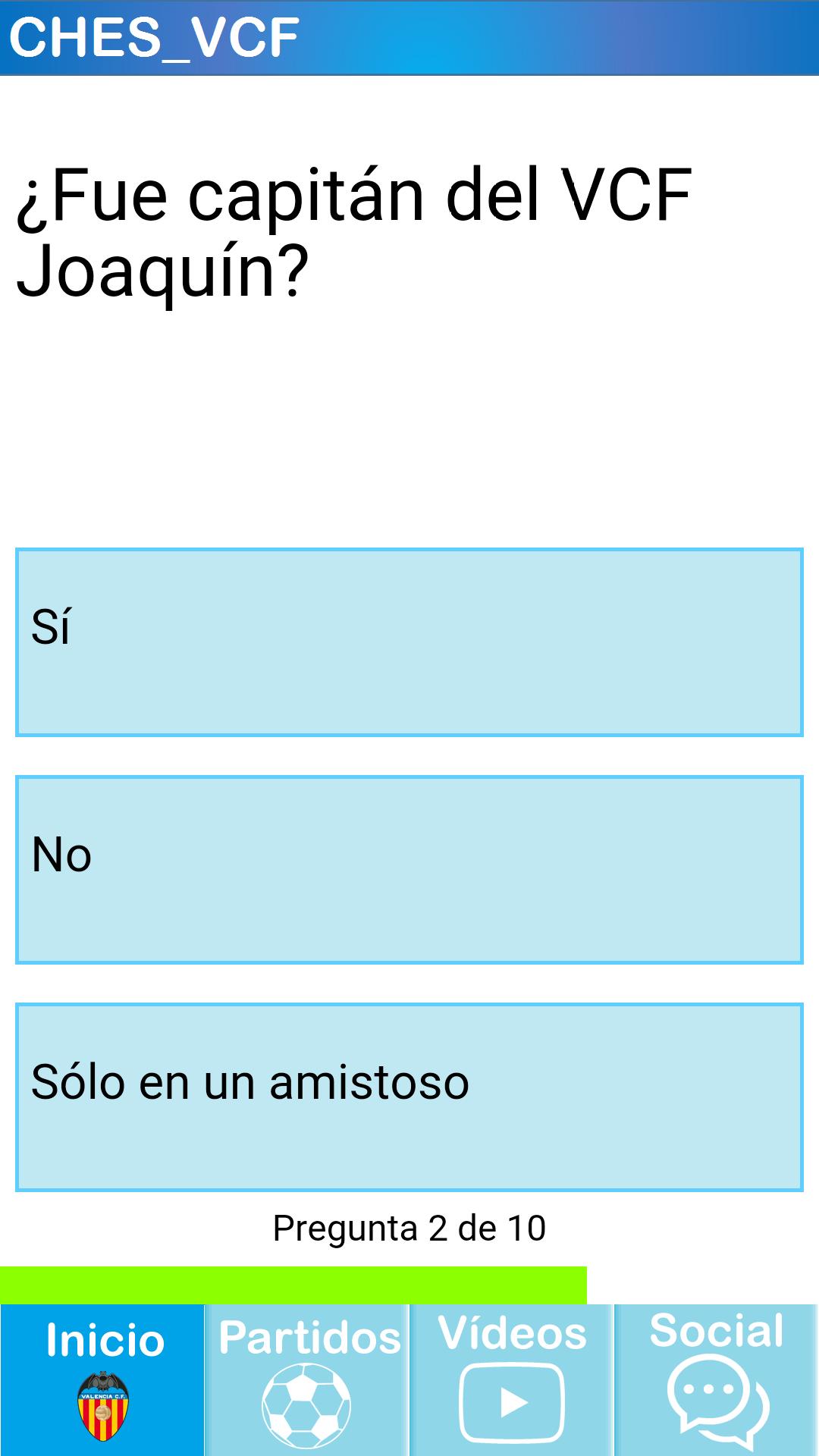Open the Vídeos tab
Viewport: 819px width, 1456px height.
pos(512,1380)
